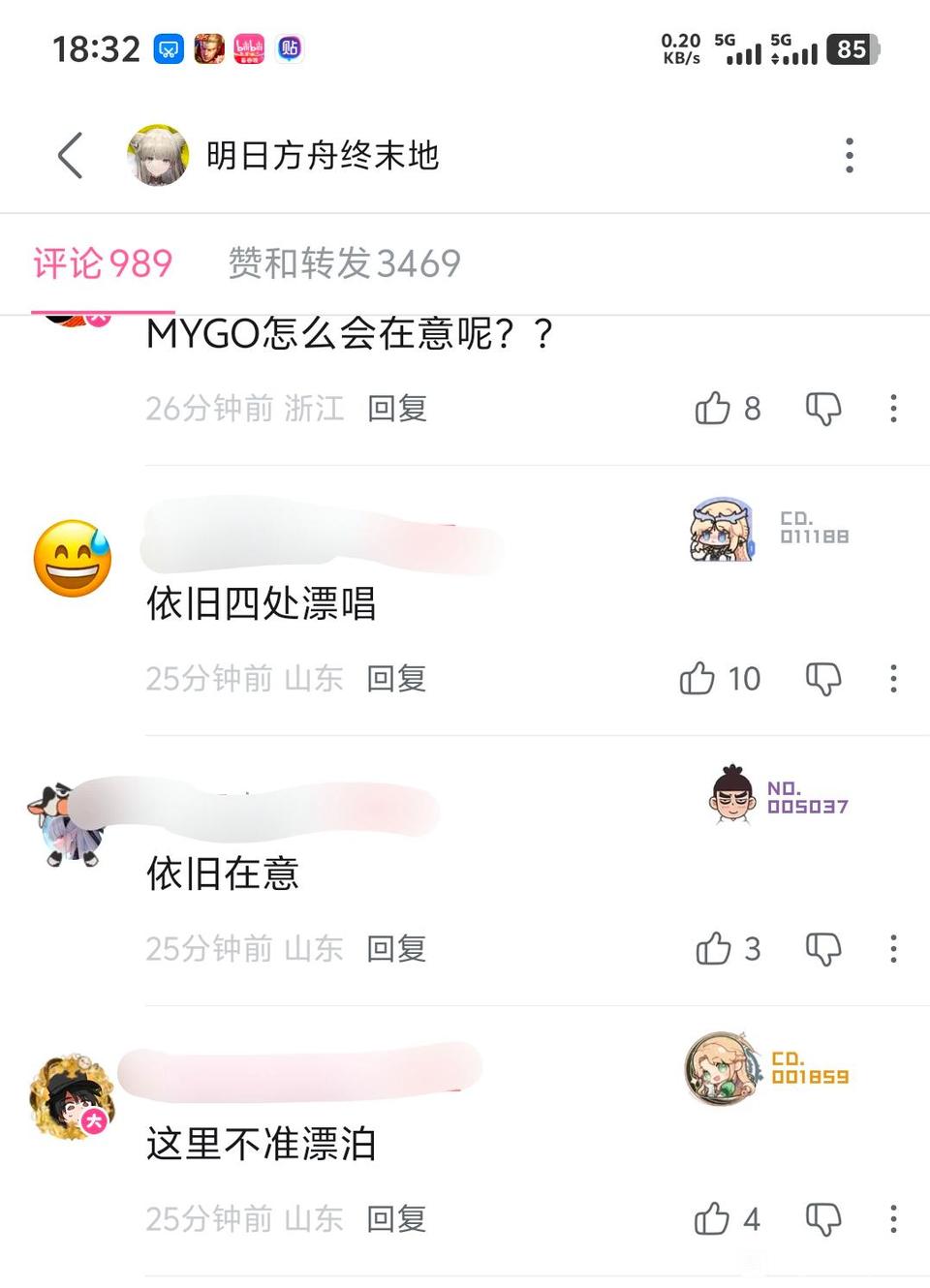
Task: Open more options for 依旧在意 comment
Action: (x=893, y=948)
